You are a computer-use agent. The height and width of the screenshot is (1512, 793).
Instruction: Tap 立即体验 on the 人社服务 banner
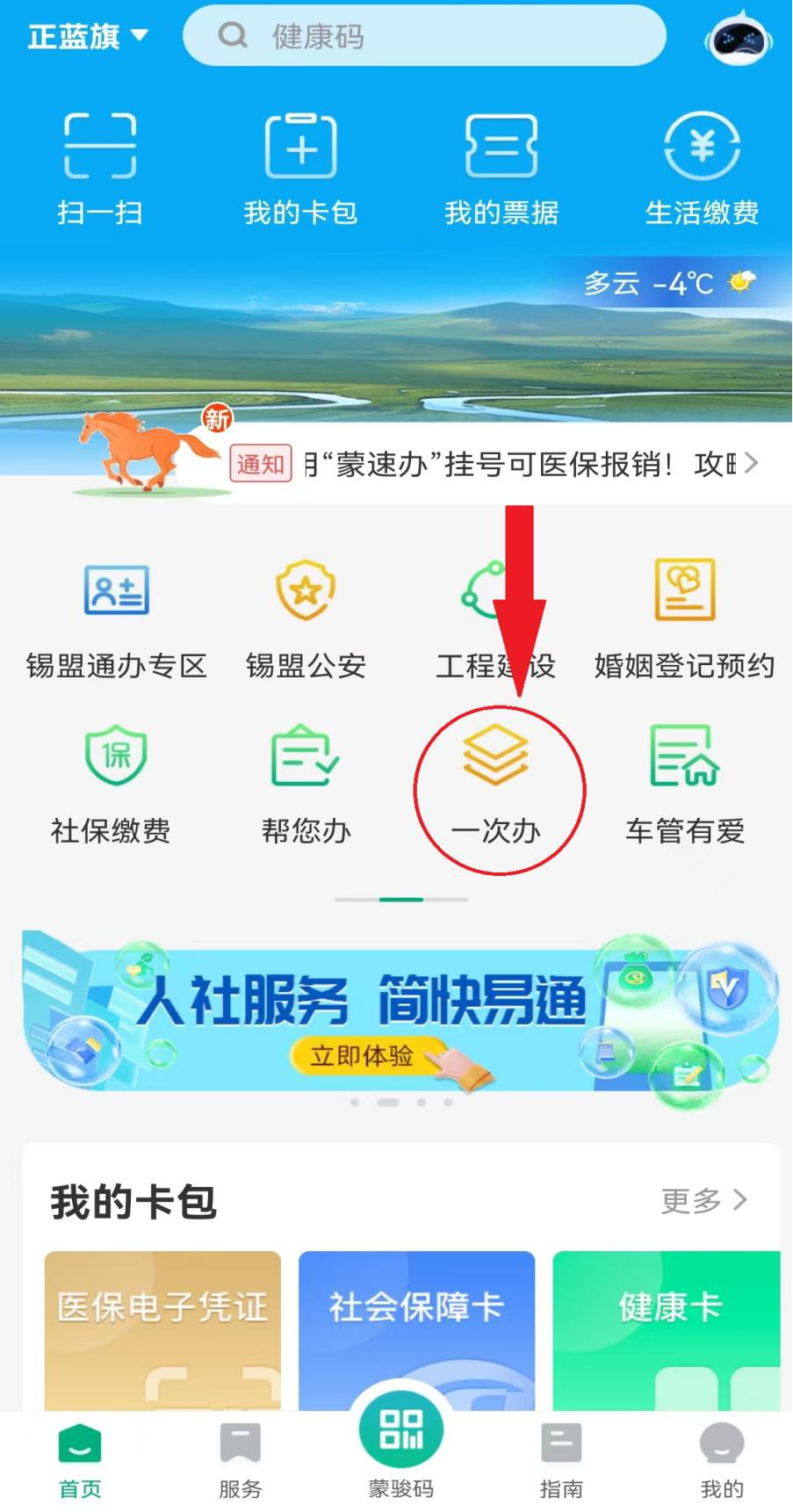point(362,1055)
